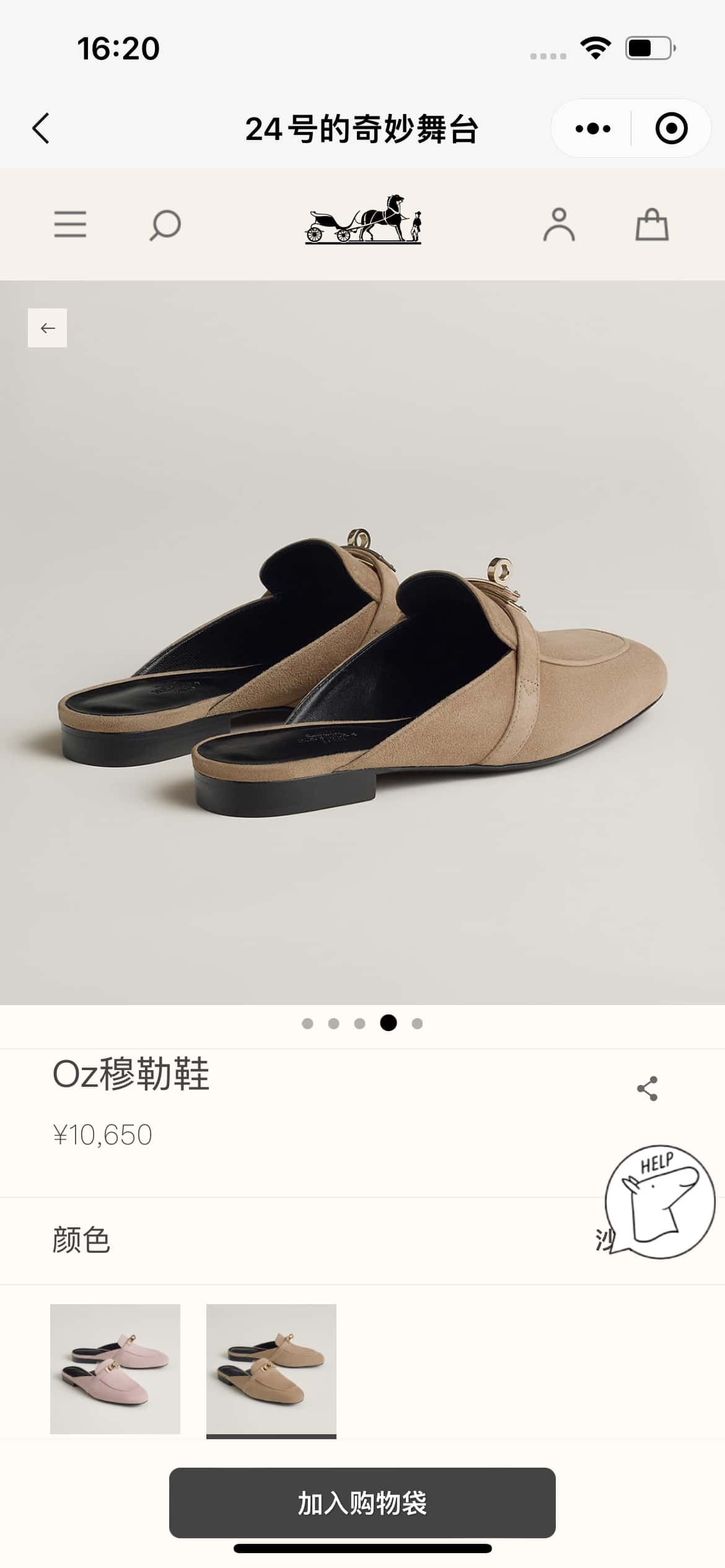
Task: Open the hamburger navigation menu
Action: coord(70,224)
